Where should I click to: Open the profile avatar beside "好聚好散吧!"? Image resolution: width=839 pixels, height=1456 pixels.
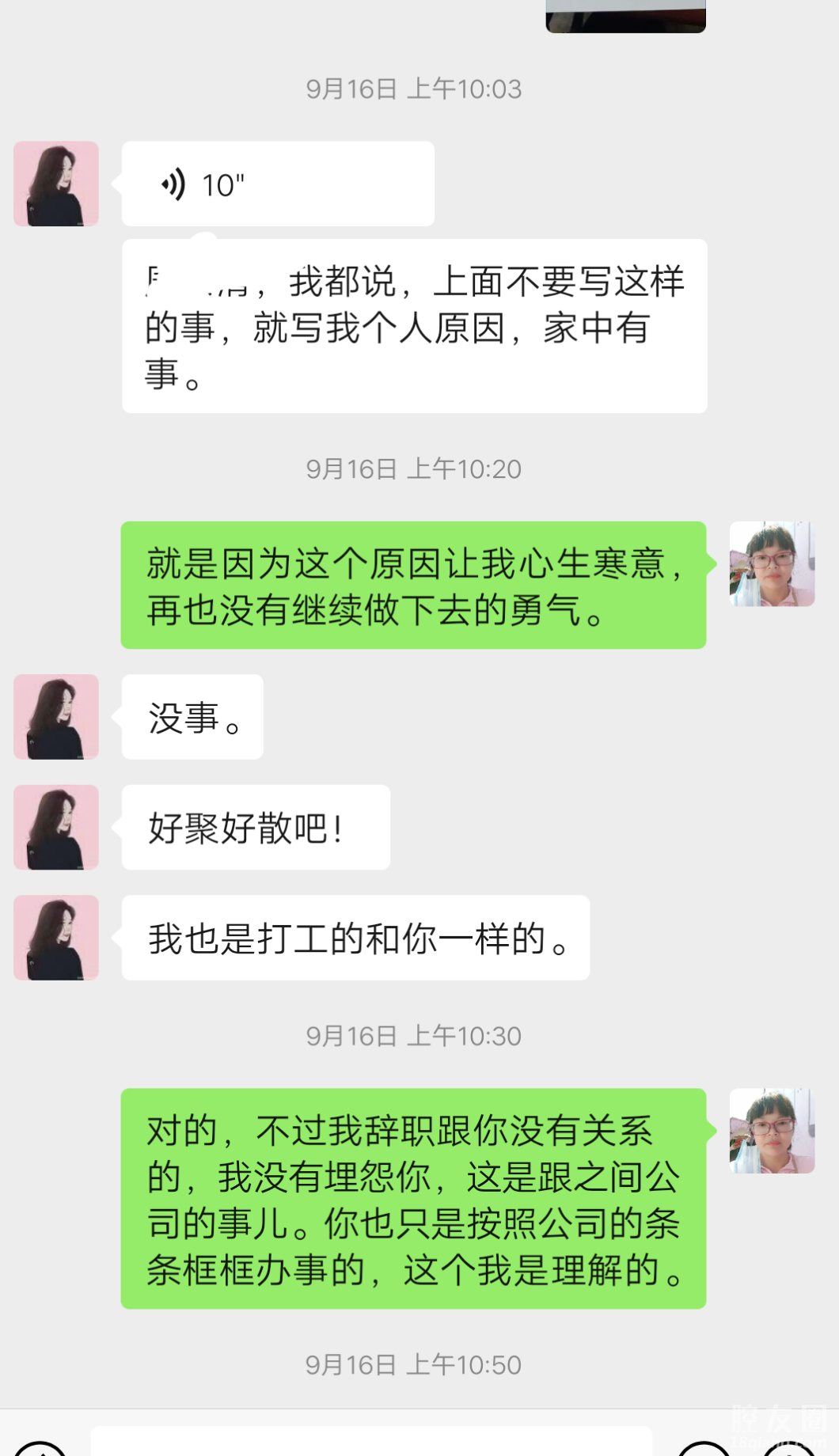click(56, 828)
